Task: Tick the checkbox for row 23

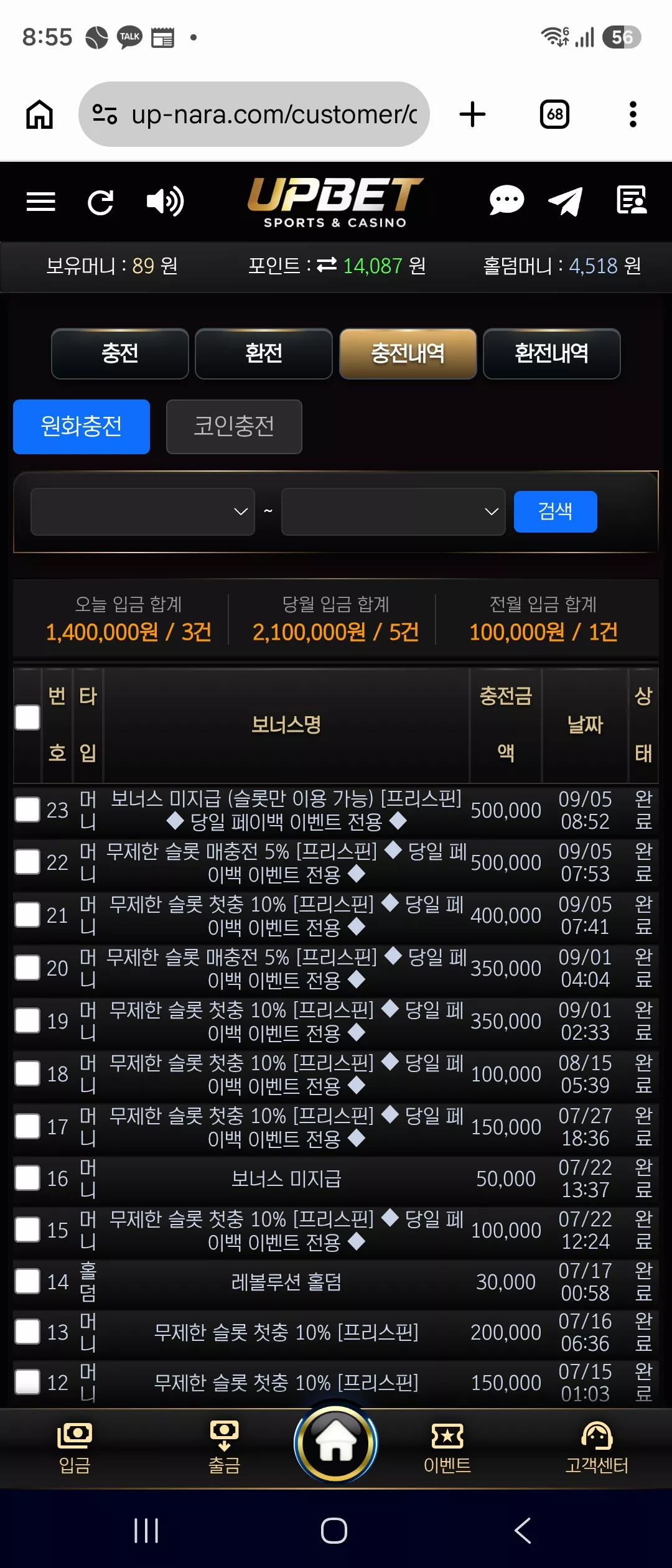Action: (27, 810)
